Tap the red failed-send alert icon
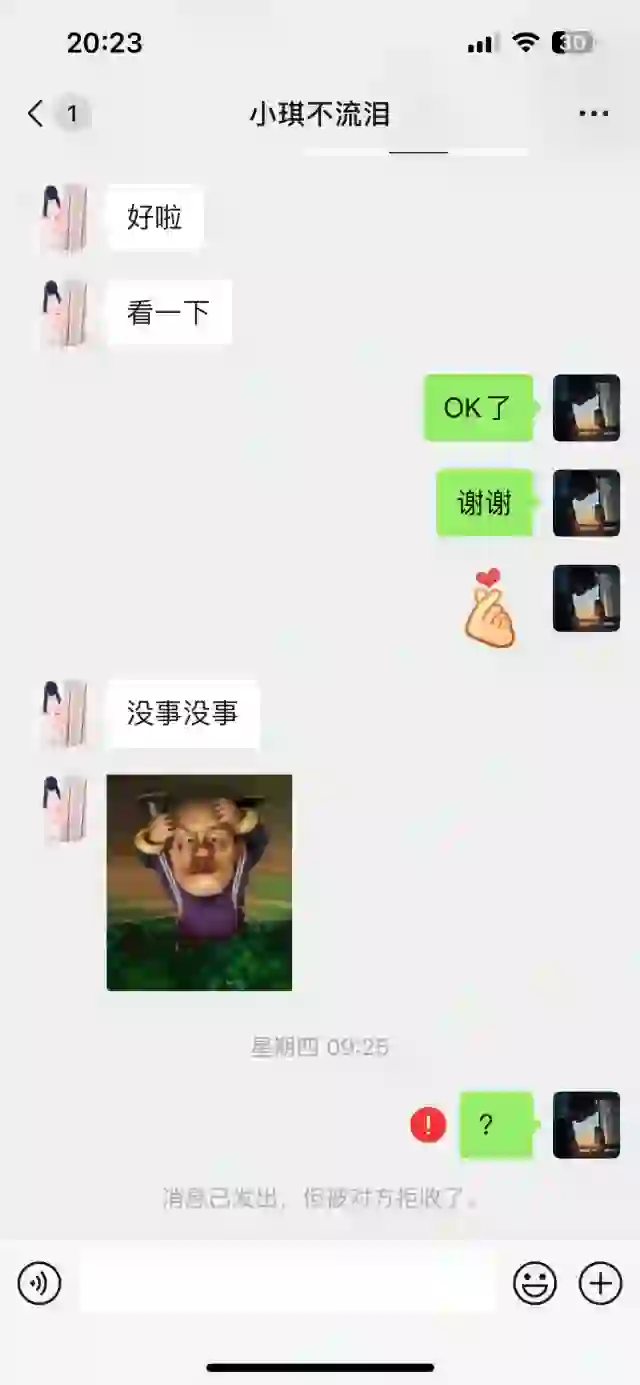Viewport: 640px width, 1385px height. [428, 1125]
